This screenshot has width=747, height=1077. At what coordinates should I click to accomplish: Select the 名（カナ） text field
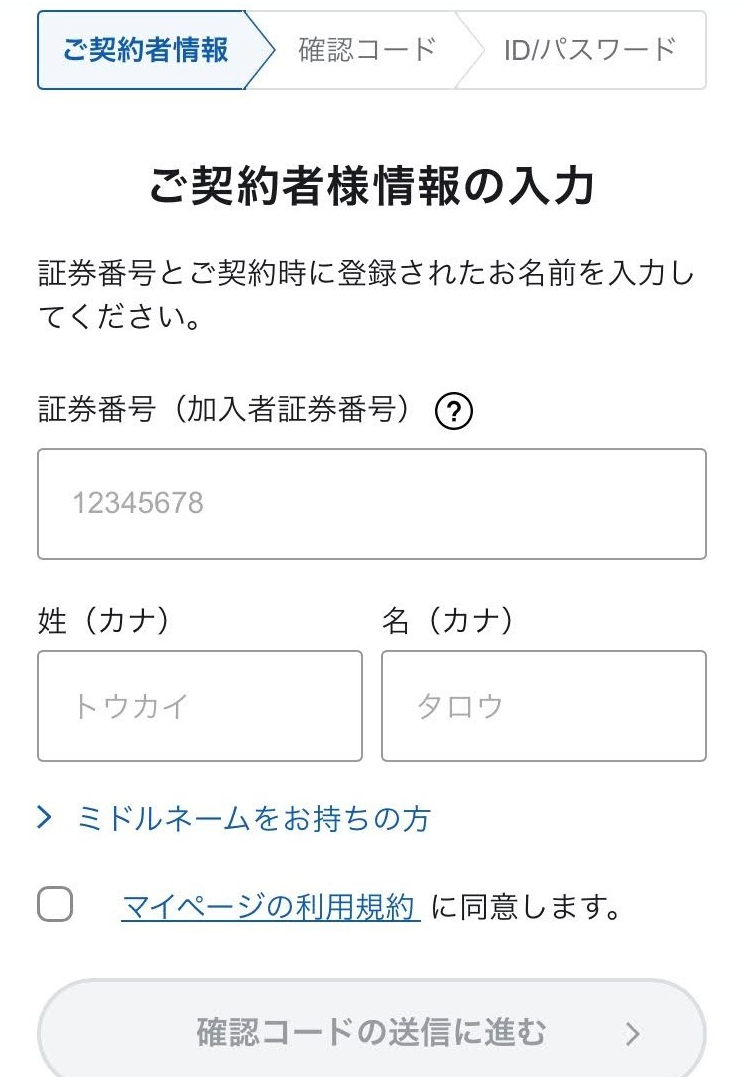coord(543,706)
